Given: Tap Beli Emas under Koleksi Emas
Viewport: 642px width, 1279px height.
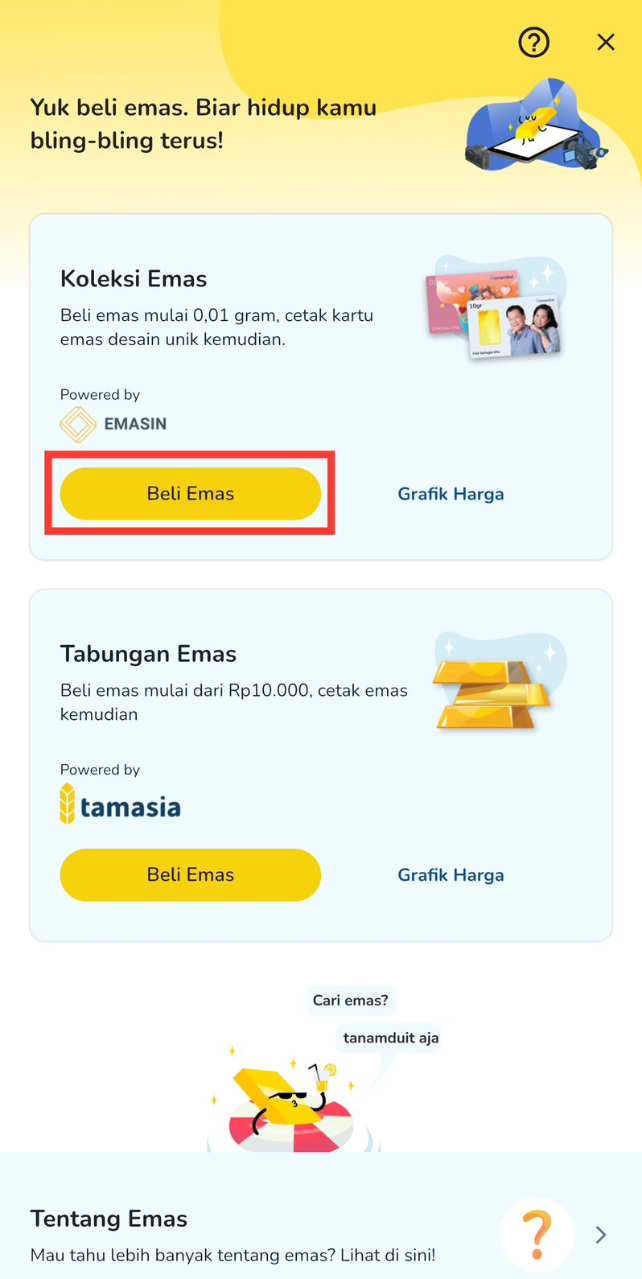Looking at the screenshot, I should (x=190, y=494).
